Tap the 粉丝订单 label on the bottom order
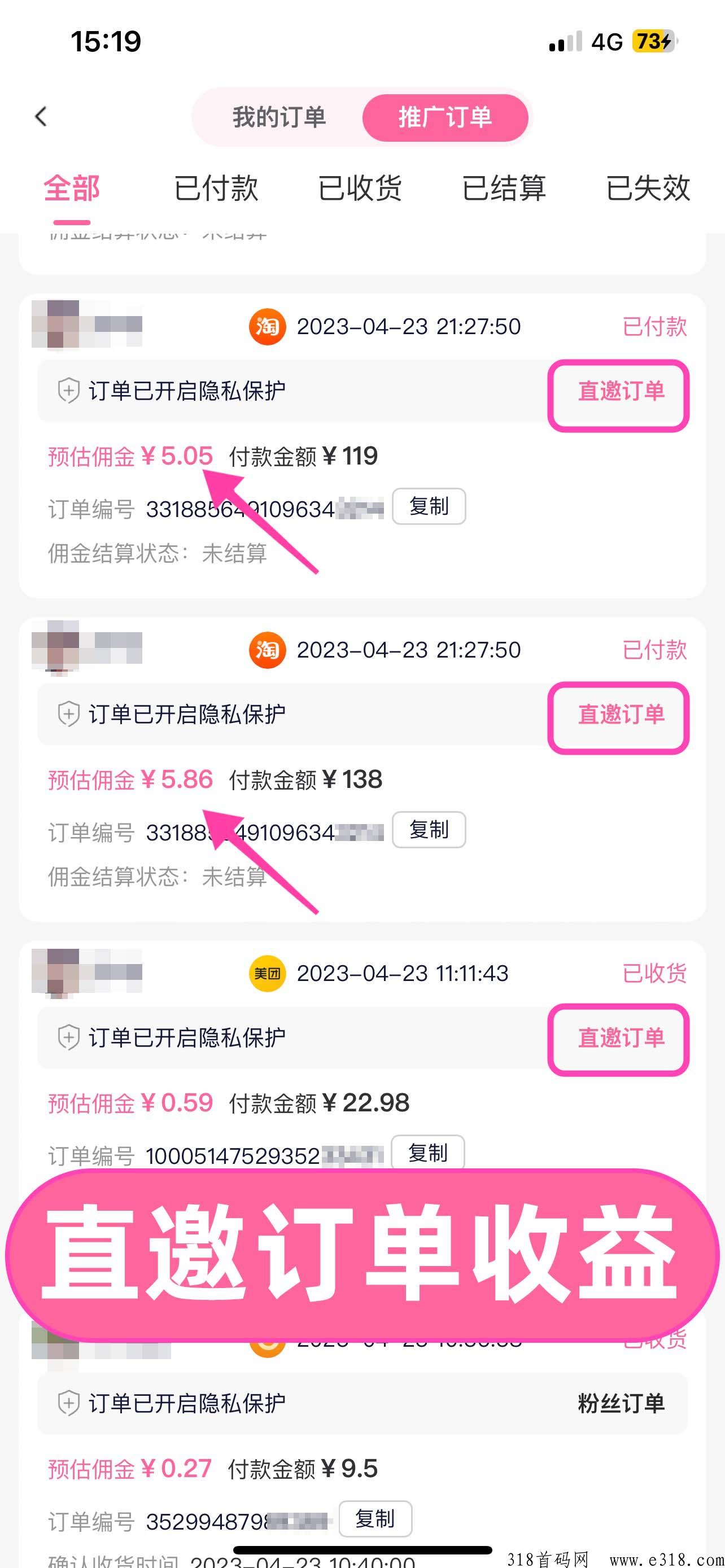 [622, 1404]
